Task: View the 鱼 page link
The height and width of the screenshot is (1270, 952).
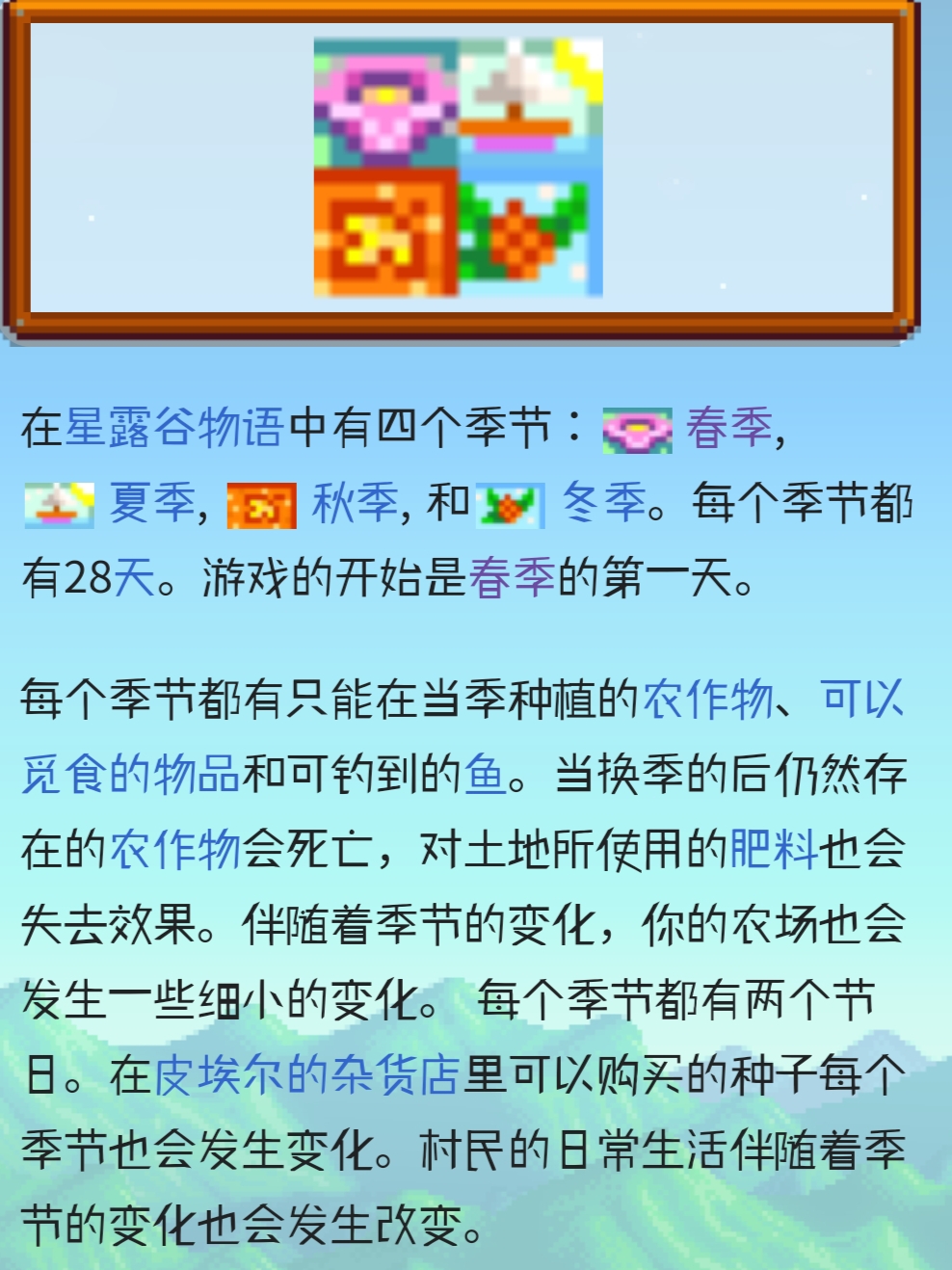Action: tap(485, 774)
